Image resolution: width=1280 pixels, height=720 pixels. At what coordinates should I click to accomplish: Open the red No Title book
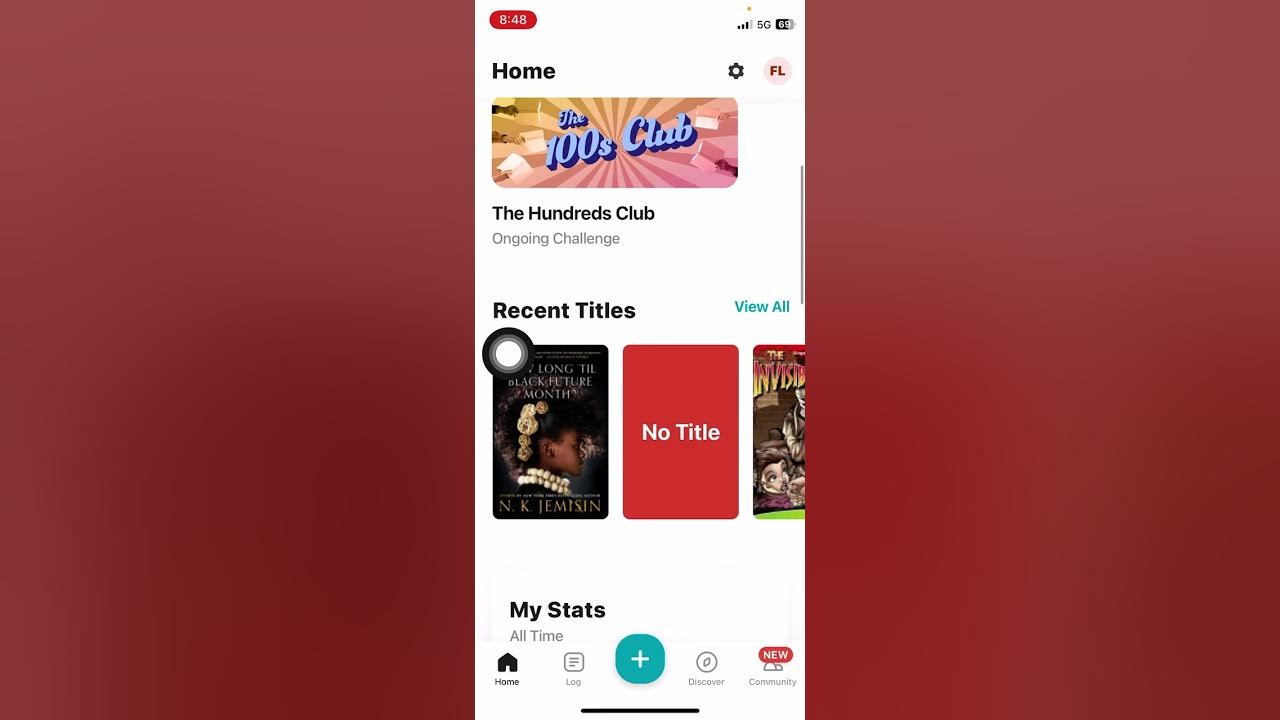point(680,432)
